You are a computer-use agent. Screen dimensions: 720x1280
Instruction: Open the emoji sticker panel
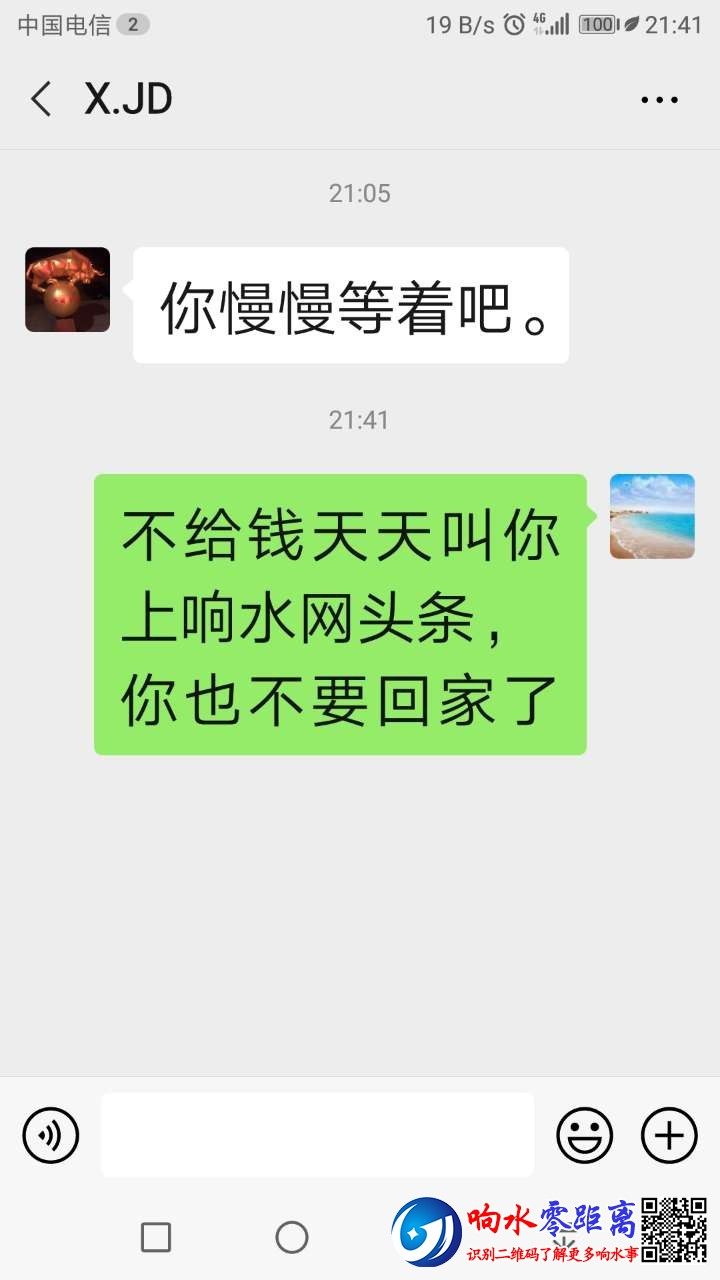point(584,1135)
